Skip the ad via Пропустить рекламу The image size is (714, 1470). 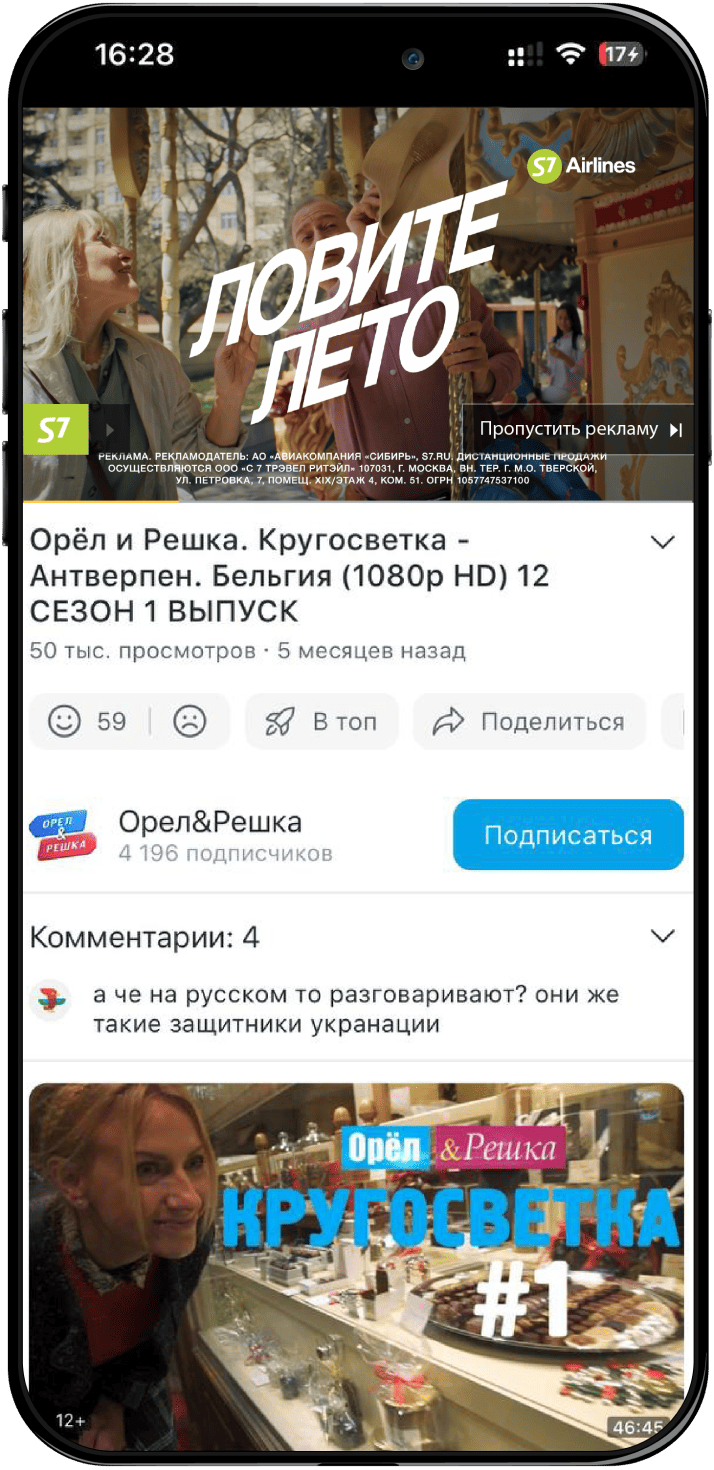click(580, 430)
